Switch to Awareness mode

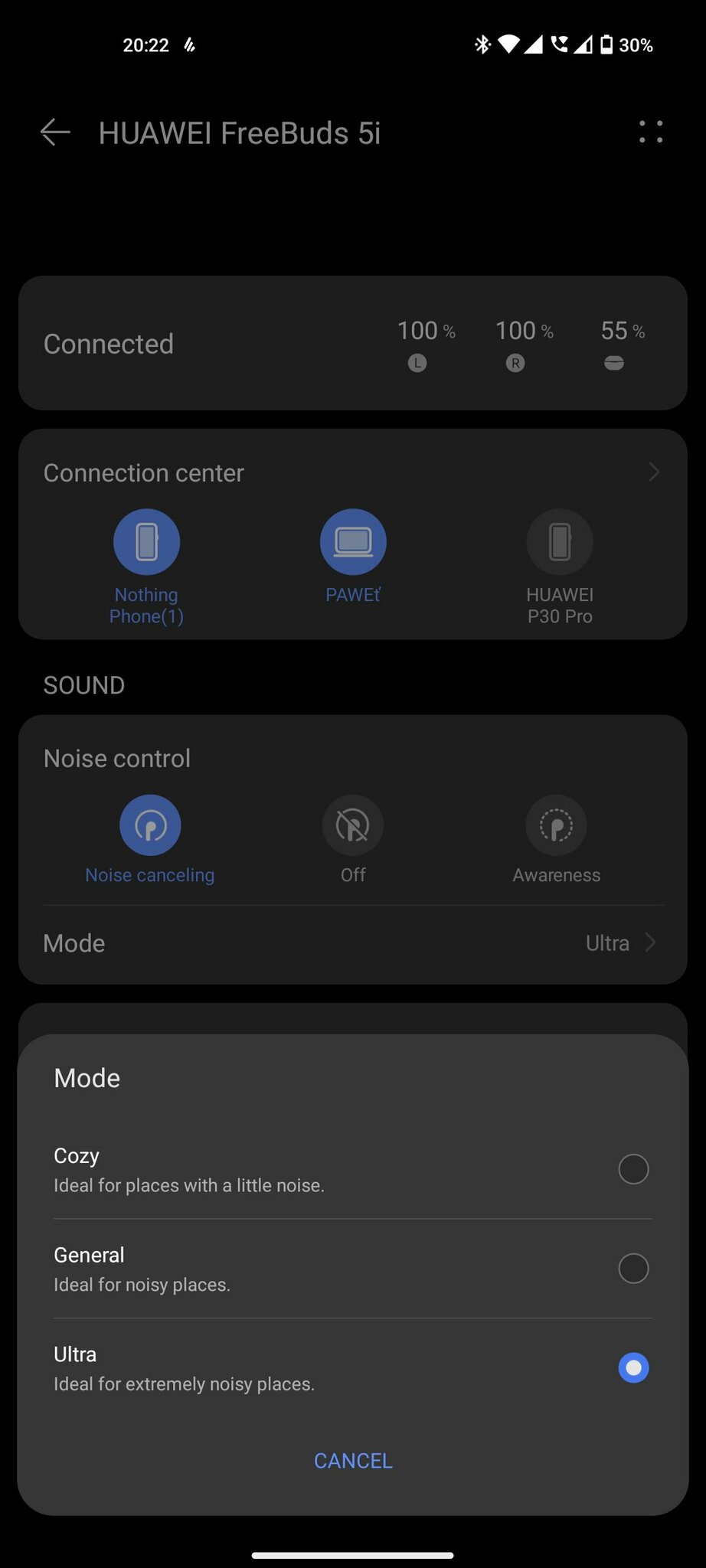click(x=557, y=825)
